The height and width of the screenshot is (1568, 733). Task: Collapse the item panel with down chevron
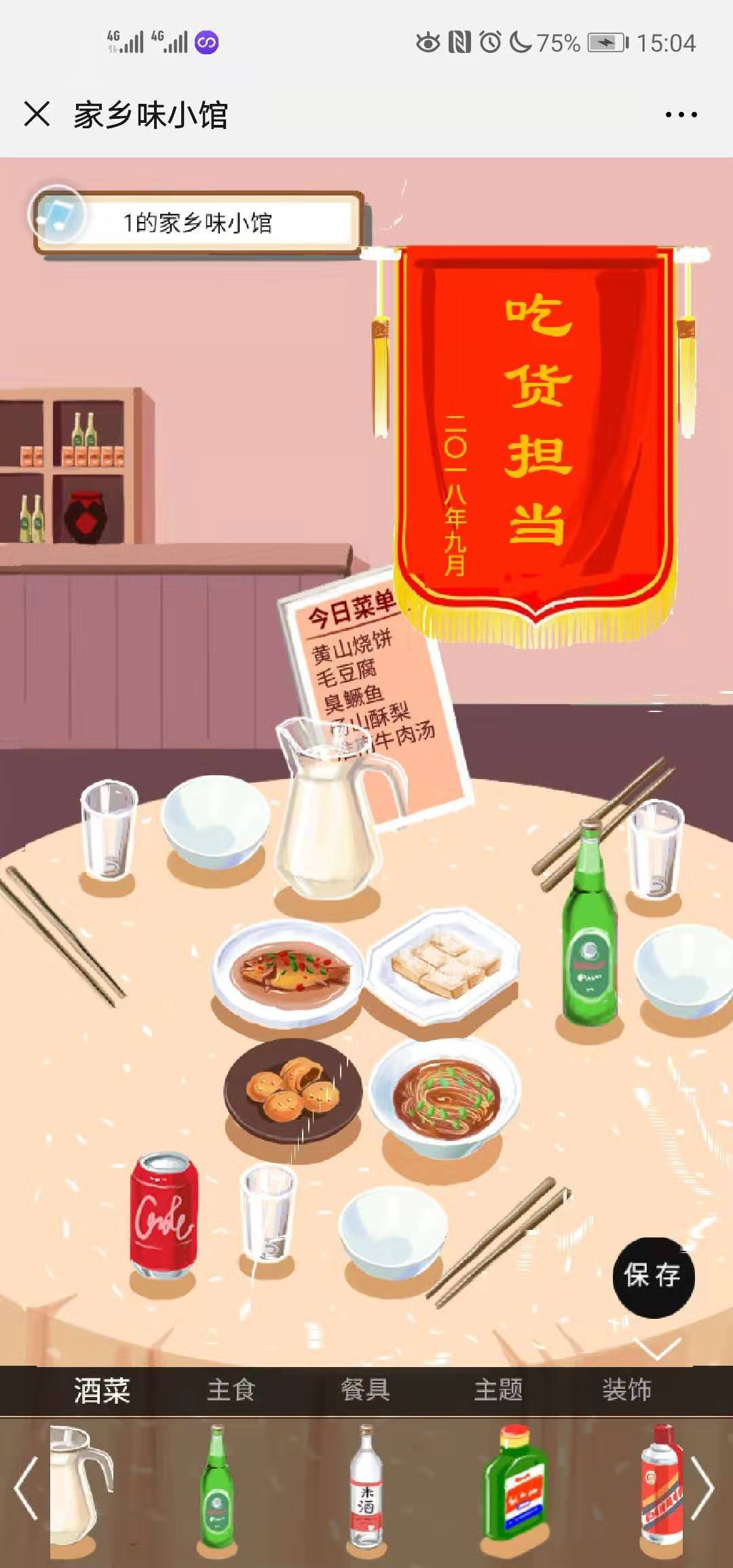point(657,1349)
